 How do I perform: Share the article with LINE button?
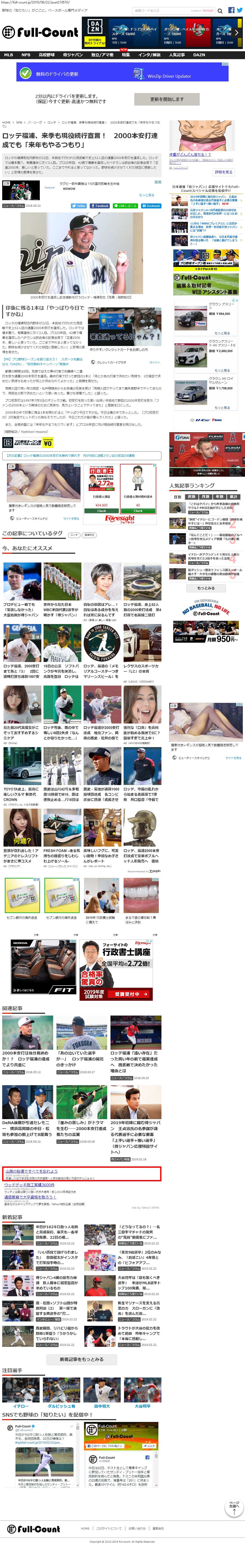click(126, 206)
